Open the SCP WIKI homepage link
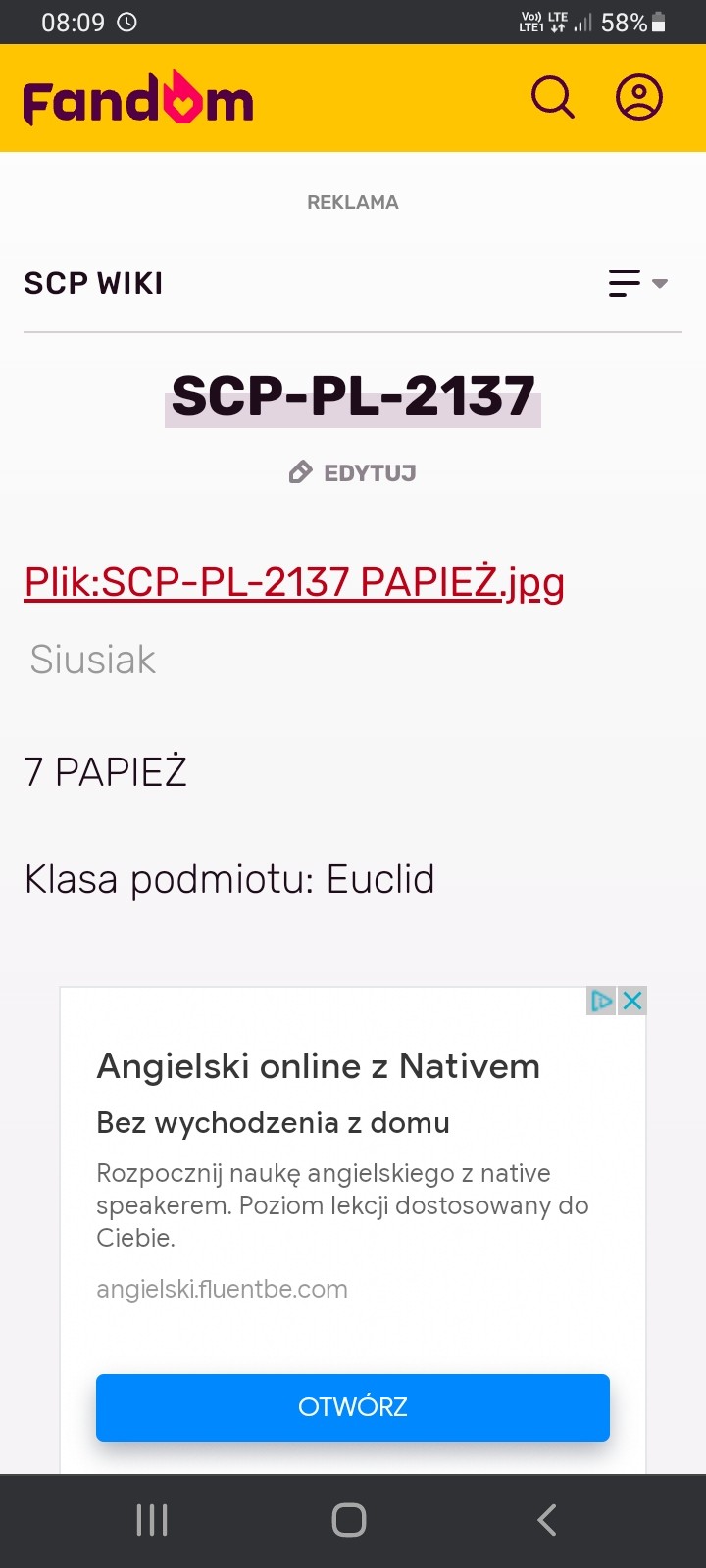Image resolution: width=706 pixels, height=1568 pixels. point(94,284)
